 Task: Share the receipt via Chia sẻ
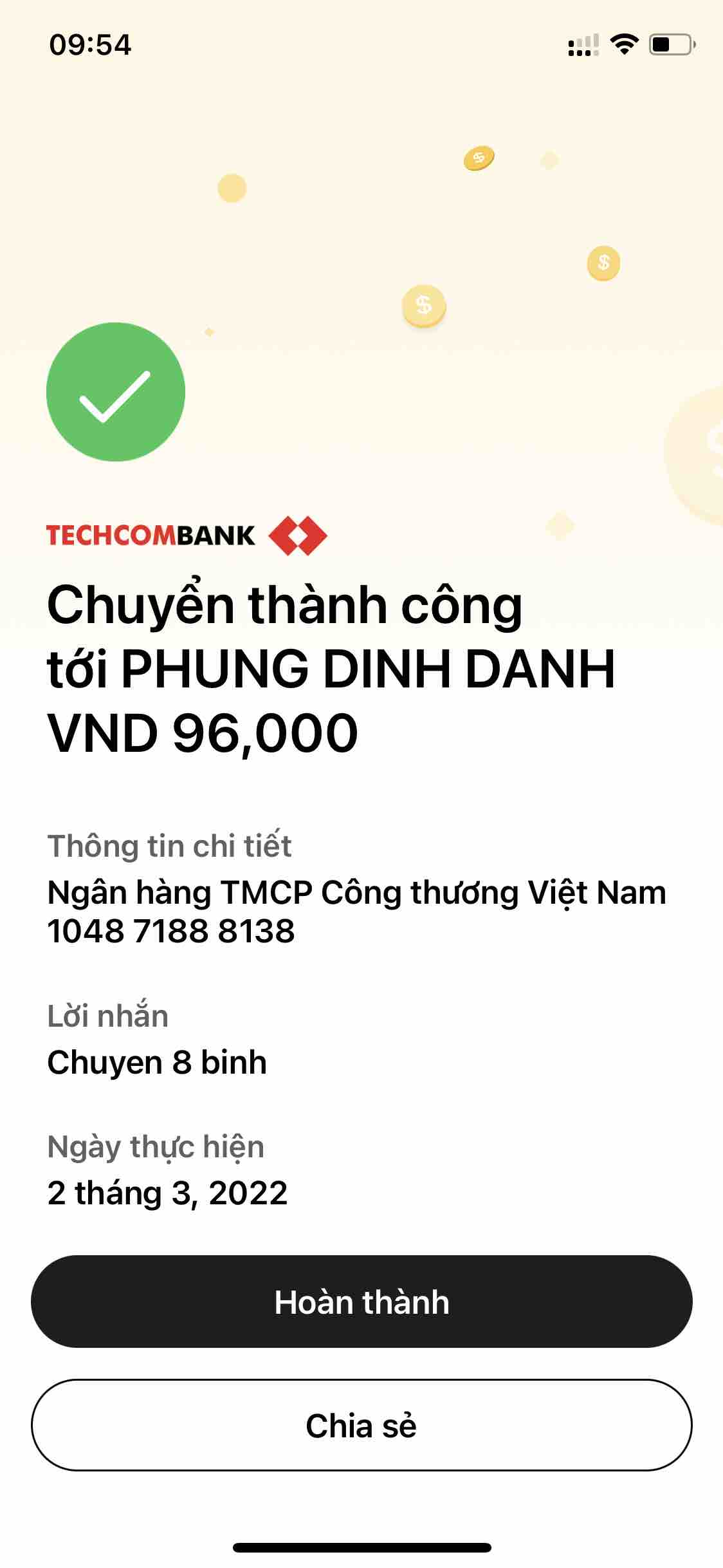point(361,1425)
